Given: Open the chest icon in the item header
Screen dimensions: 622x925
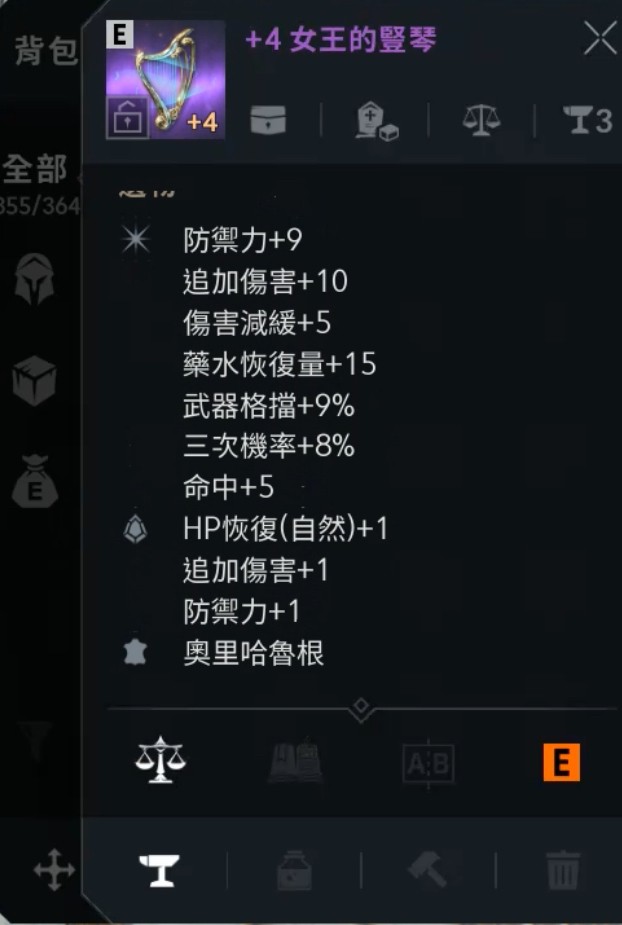Looking at the screenshot, I should (267, 119).
